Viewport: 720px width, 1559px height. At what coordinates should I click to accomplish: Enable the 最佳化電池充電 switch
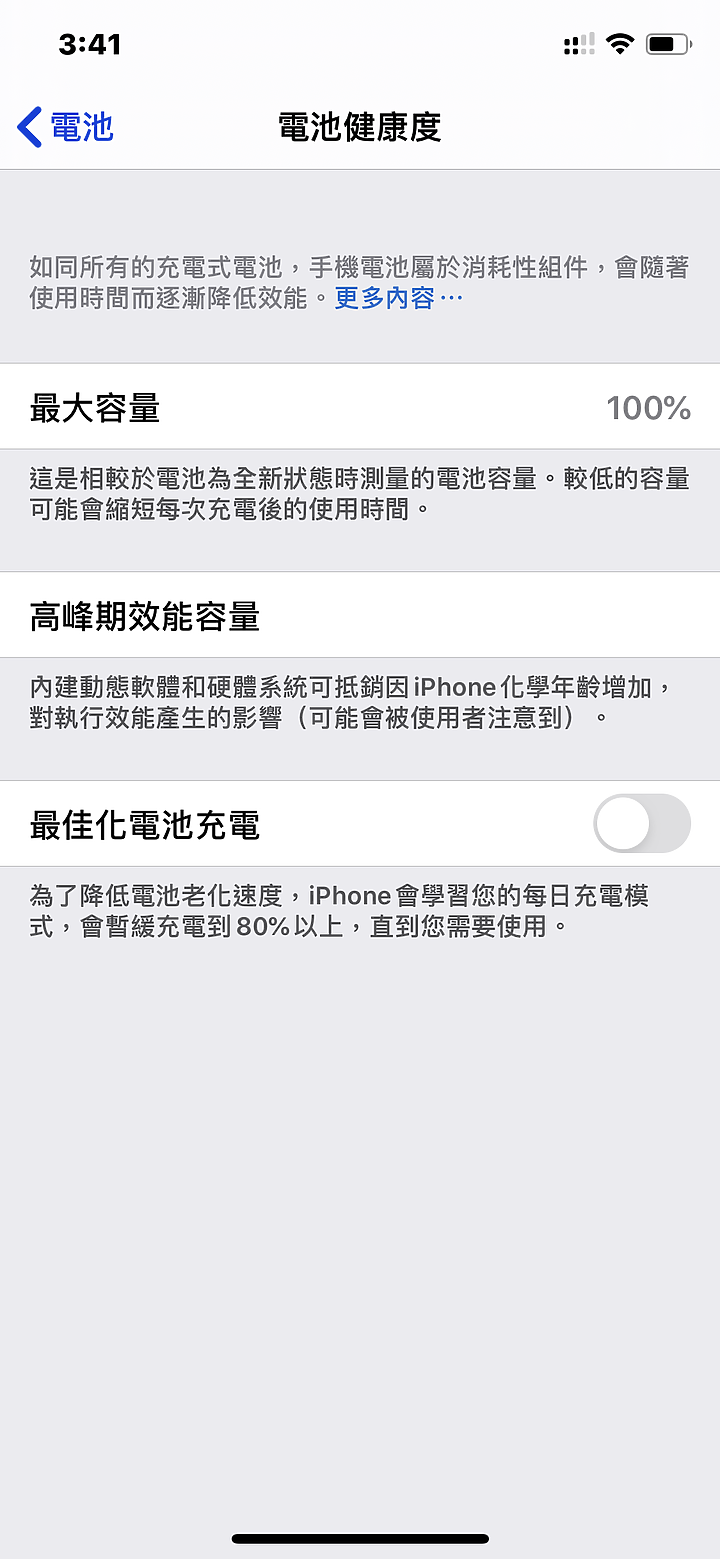(641, 824)
